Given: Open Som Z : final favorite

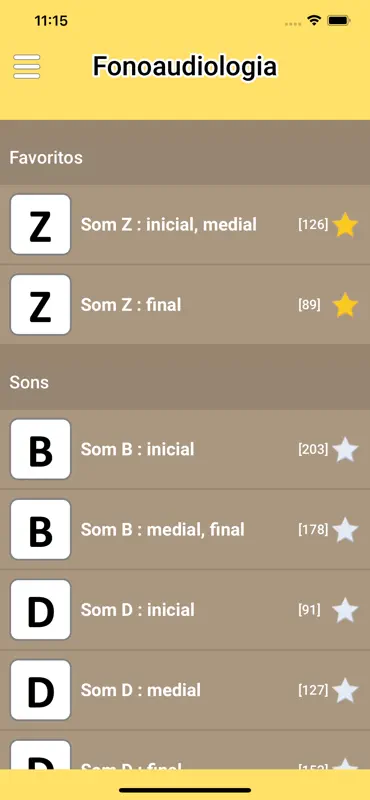Looking at the screenshot, I should pos(185,305).
